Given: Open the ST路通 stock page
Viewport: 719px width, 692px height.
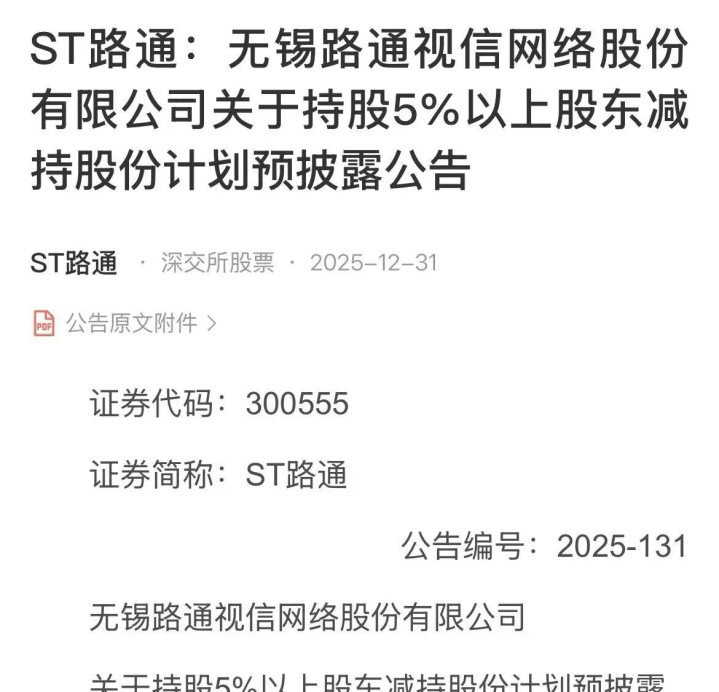Looking at the screenshot, I should [74, 263].
